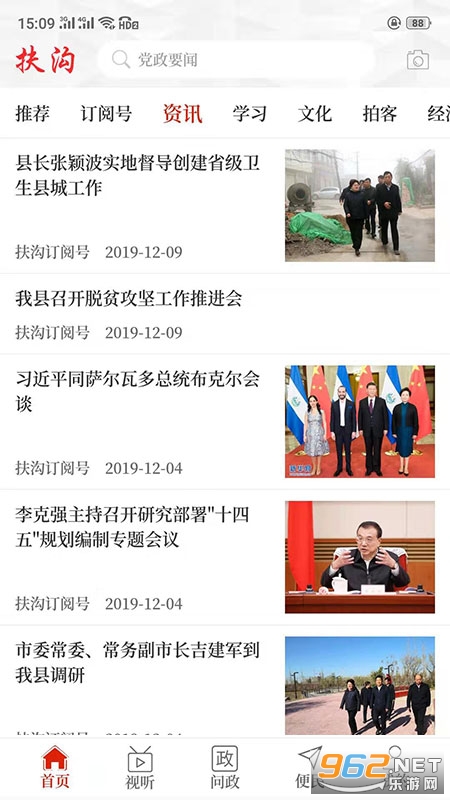Read 习近平同萨尔瓦多总统布克尔会谈 article
This screenshot has width=450, height=800.
pyautogui.click(x=225, y=422)
